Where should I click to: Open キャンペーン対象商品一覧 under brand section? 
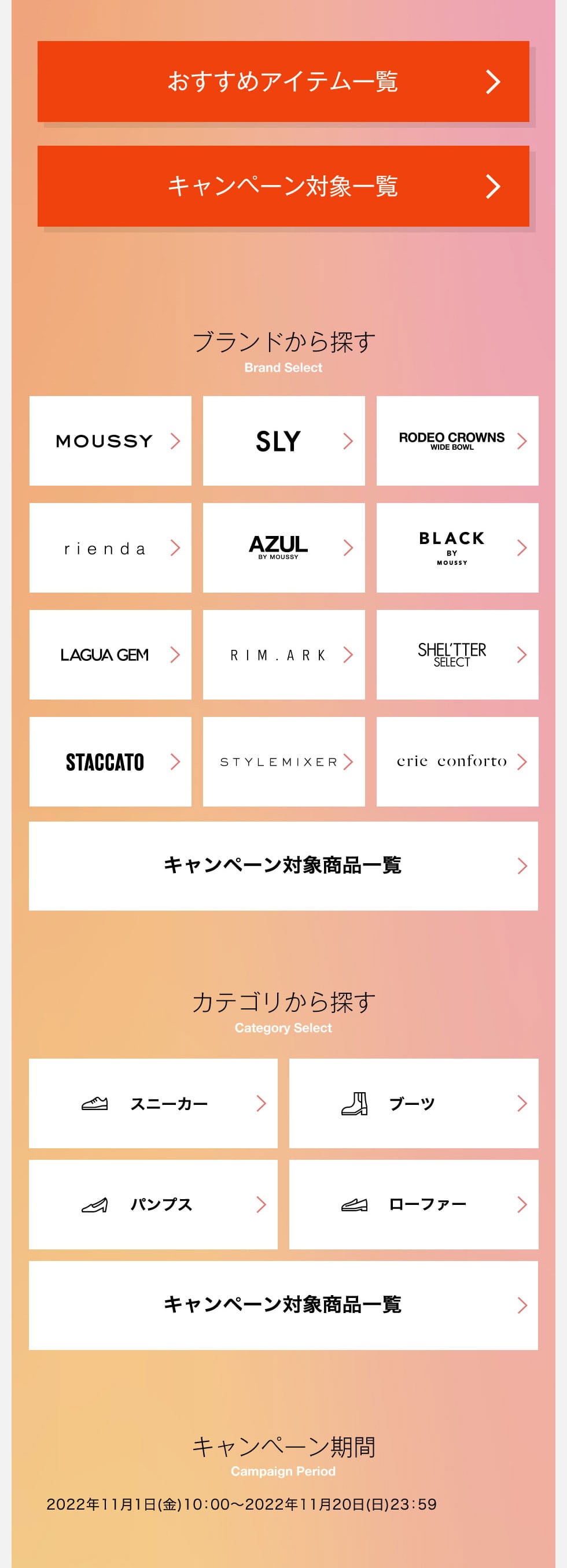pos(283,866)
